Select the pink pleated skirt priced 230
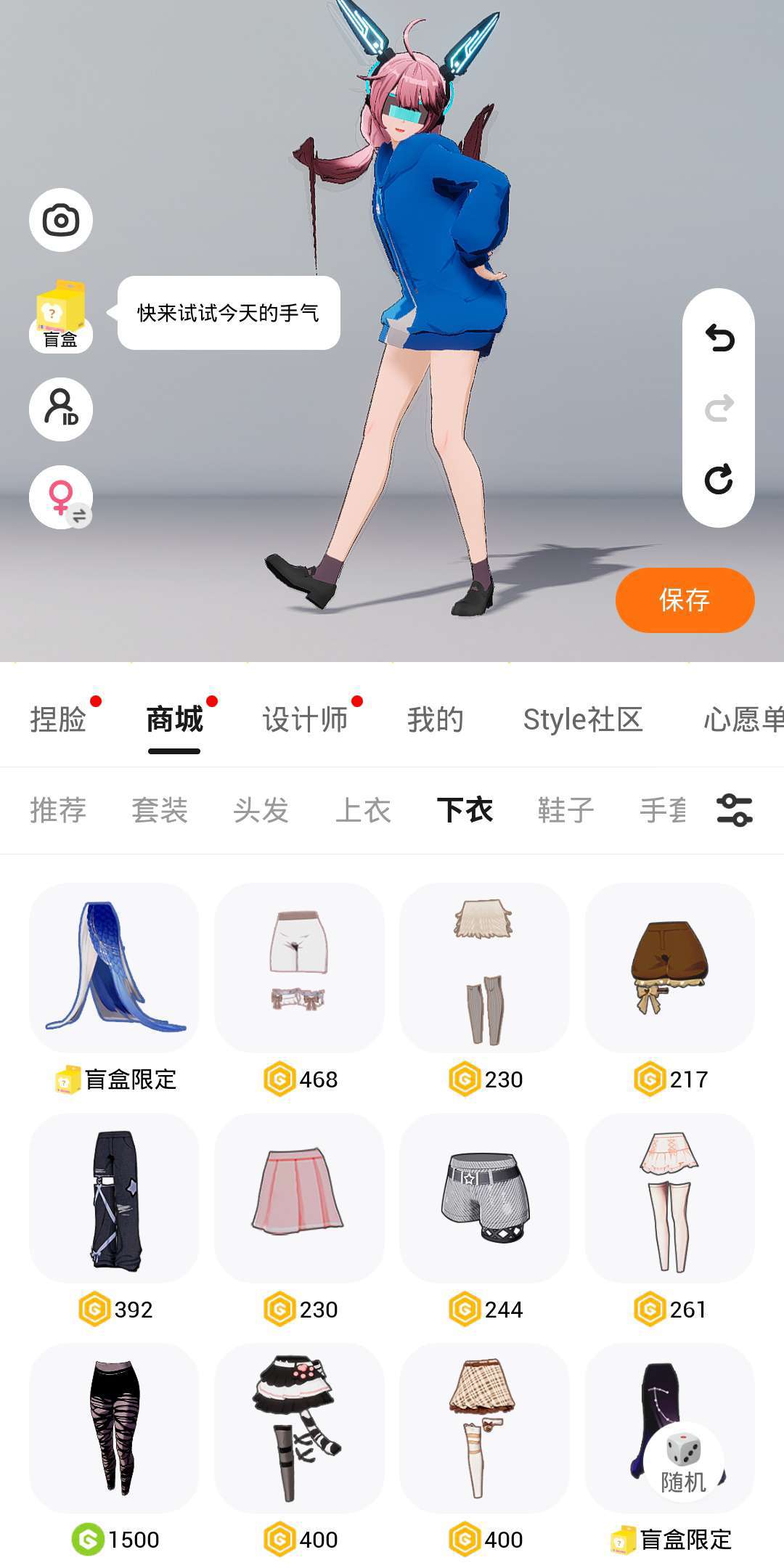 click(299, 1198)
